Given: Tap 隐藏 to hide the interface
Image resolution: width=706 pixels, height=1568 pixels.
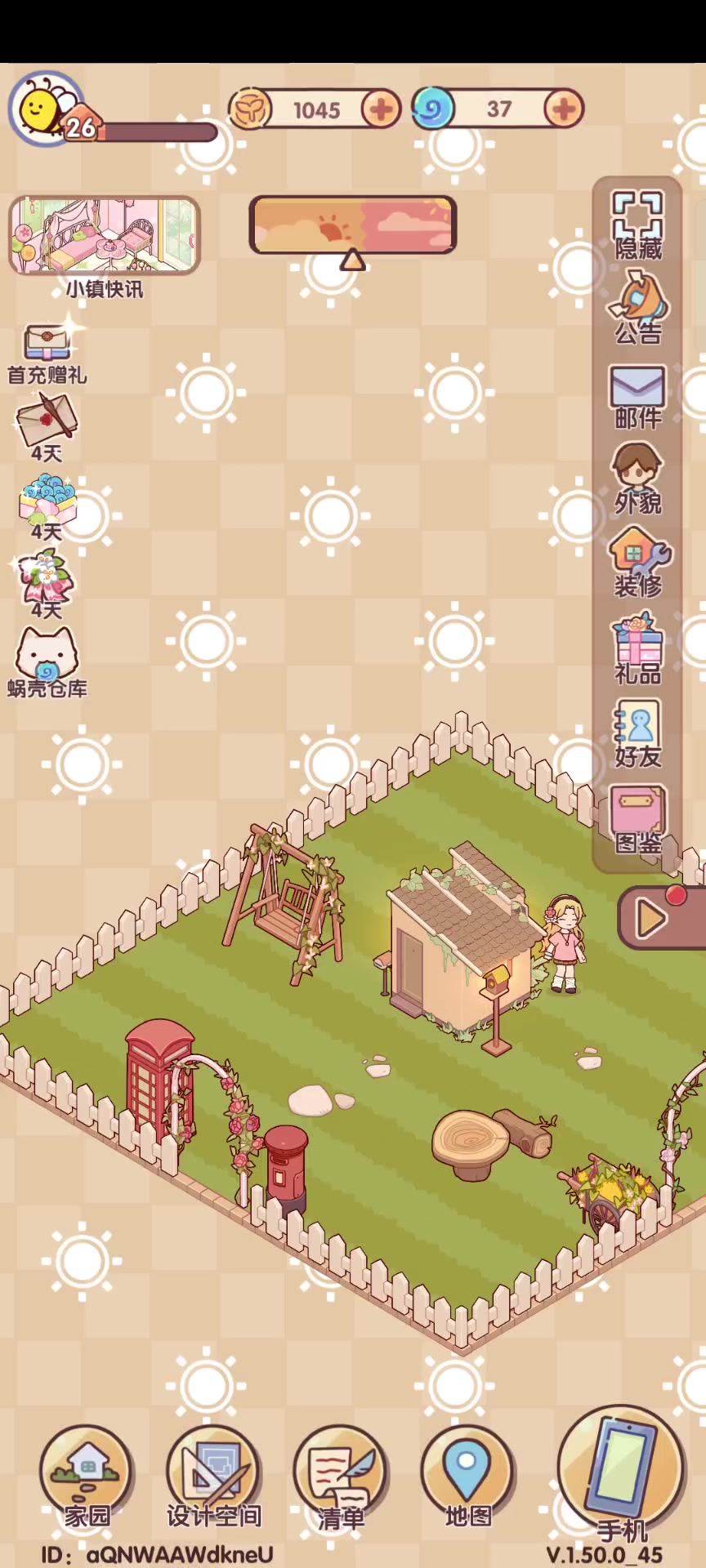Looking at the screenshot, I should pyautogui.click(x=637, y=225).
